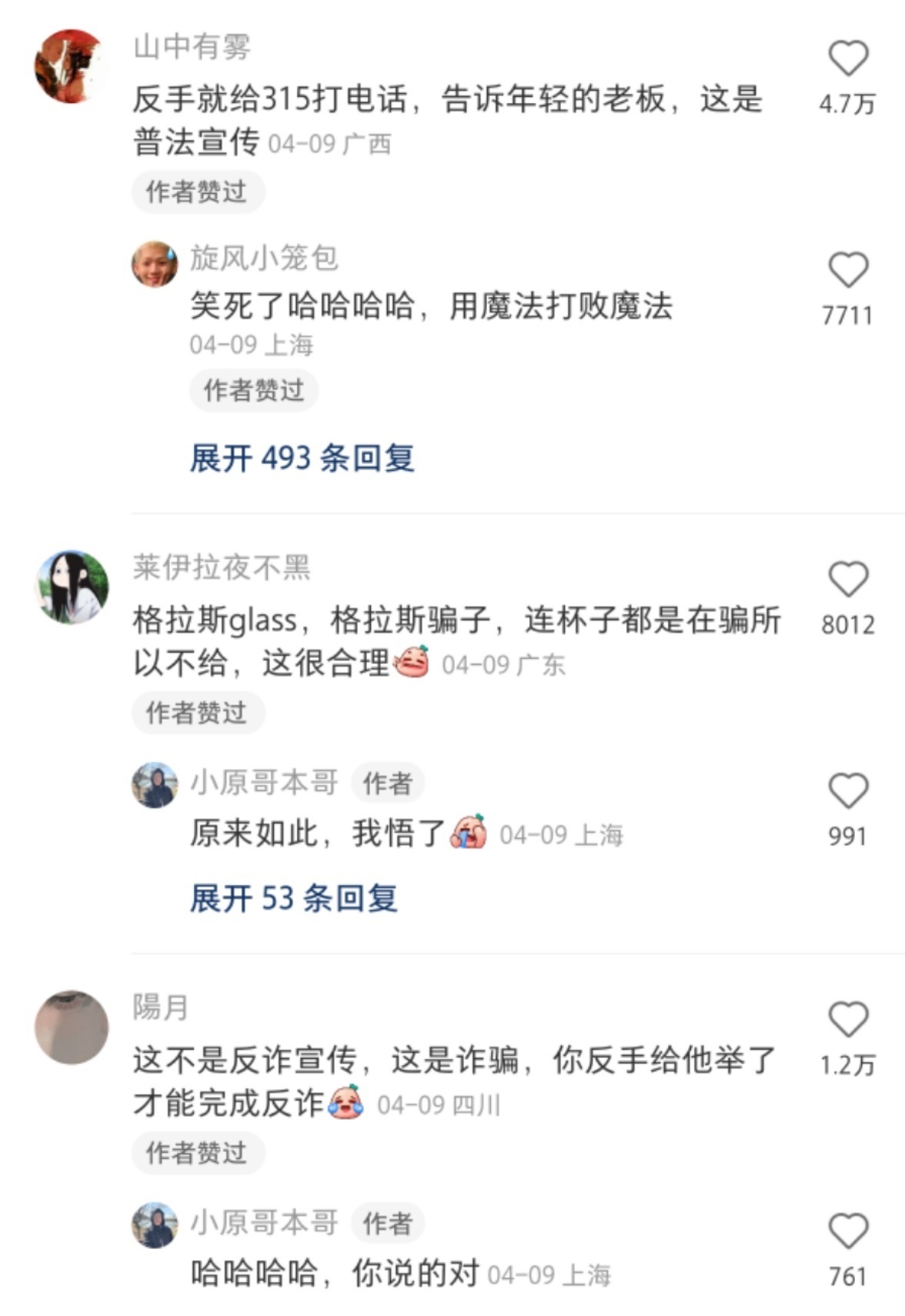Open 陽月's profile avatar
This screenshot has height=1316, width=905.
point(72,1028)
